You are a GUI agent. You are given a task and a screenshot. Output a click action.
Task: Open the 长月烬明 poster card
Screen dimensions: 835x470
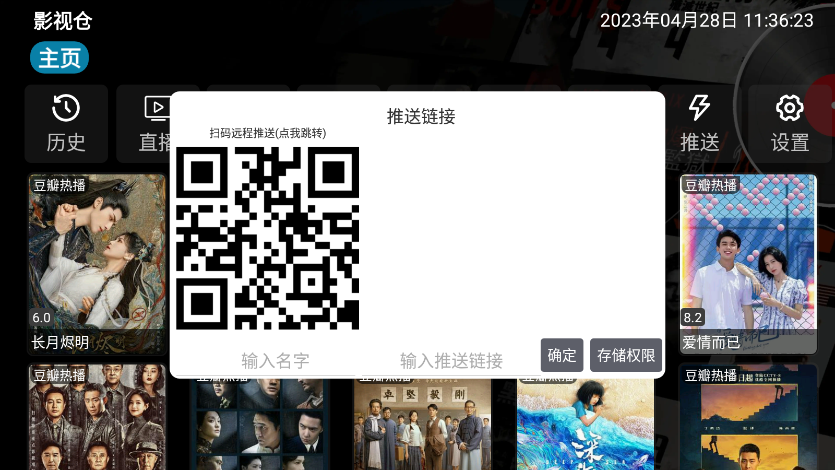(97, 264)
